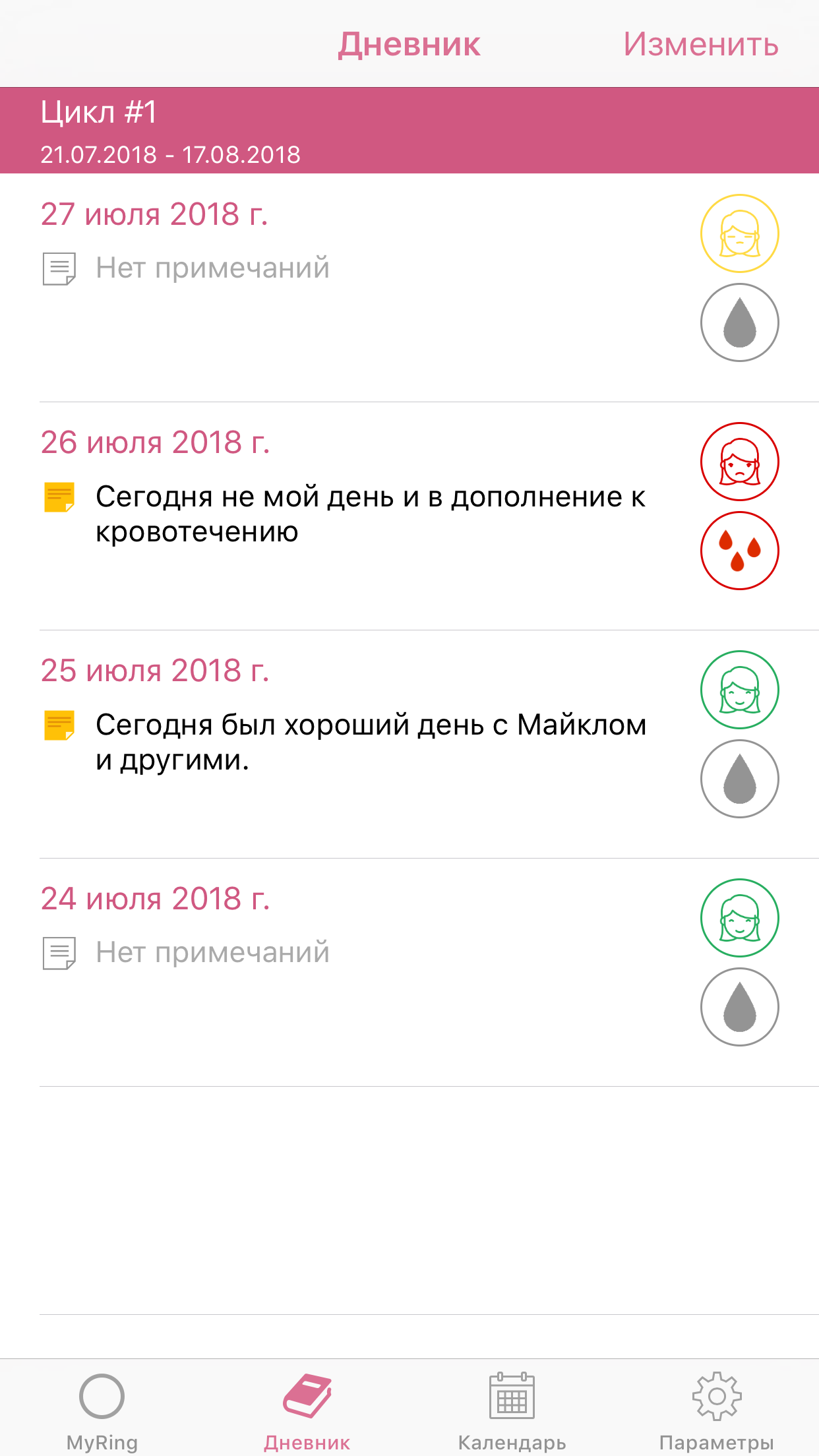The width and height of the screenshot is (819, 1456).
Task: Tap the gray drop icon for July 24
Action: pyautogui.click(x=739, y=1006)
